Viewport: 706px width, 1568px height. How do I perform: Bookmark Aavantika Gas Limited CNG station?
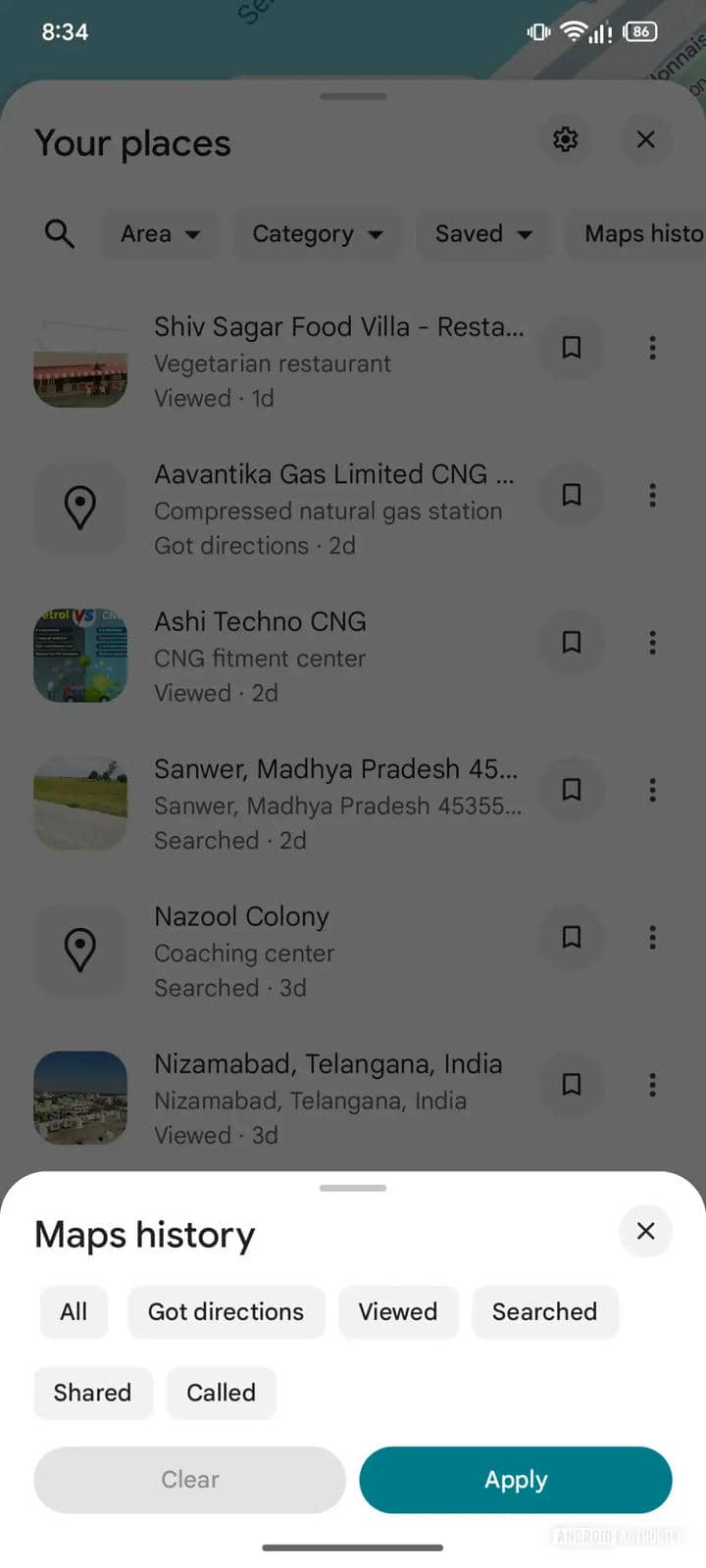pyautogui.click(x=572, y=496)
